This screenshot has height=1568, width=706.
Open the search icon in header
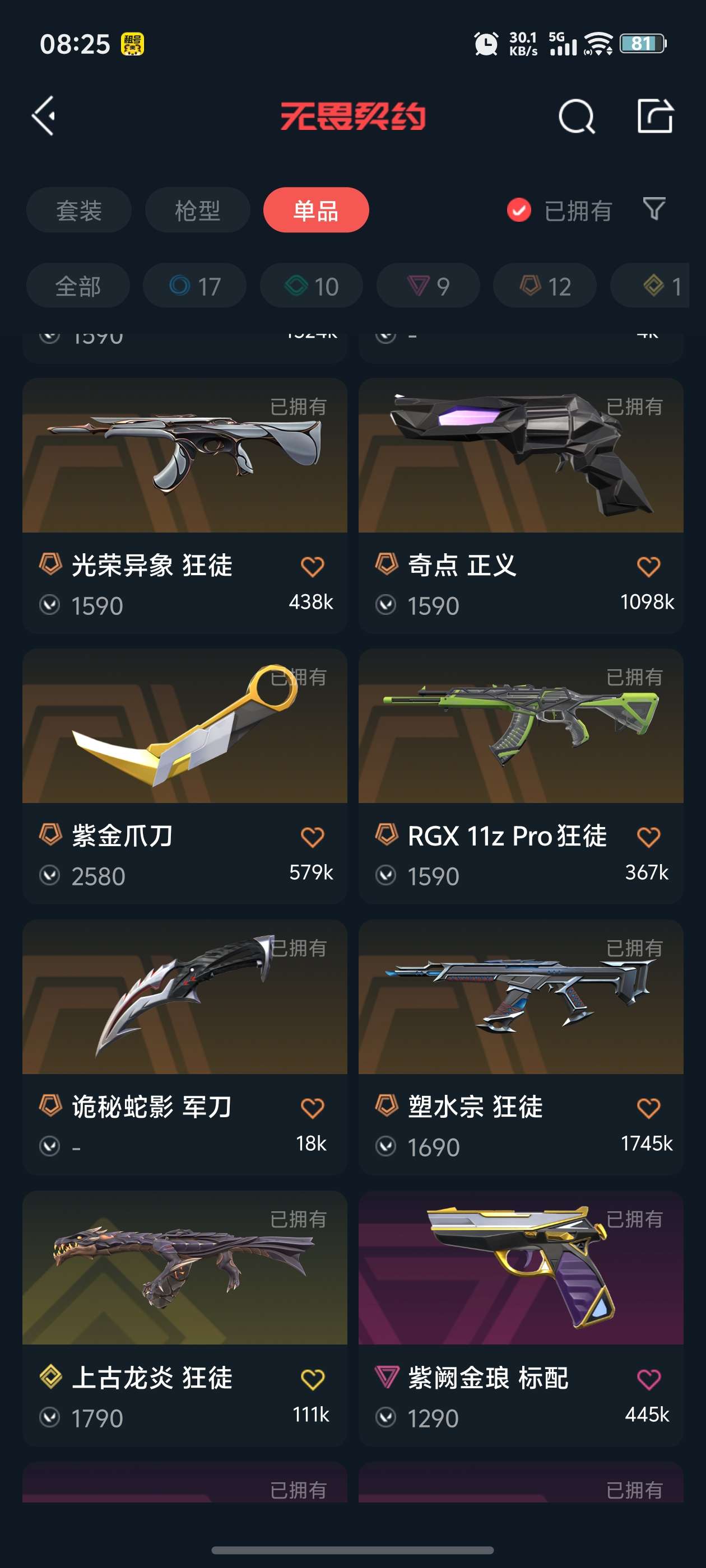pyautogui.click(x=576, y=116)
